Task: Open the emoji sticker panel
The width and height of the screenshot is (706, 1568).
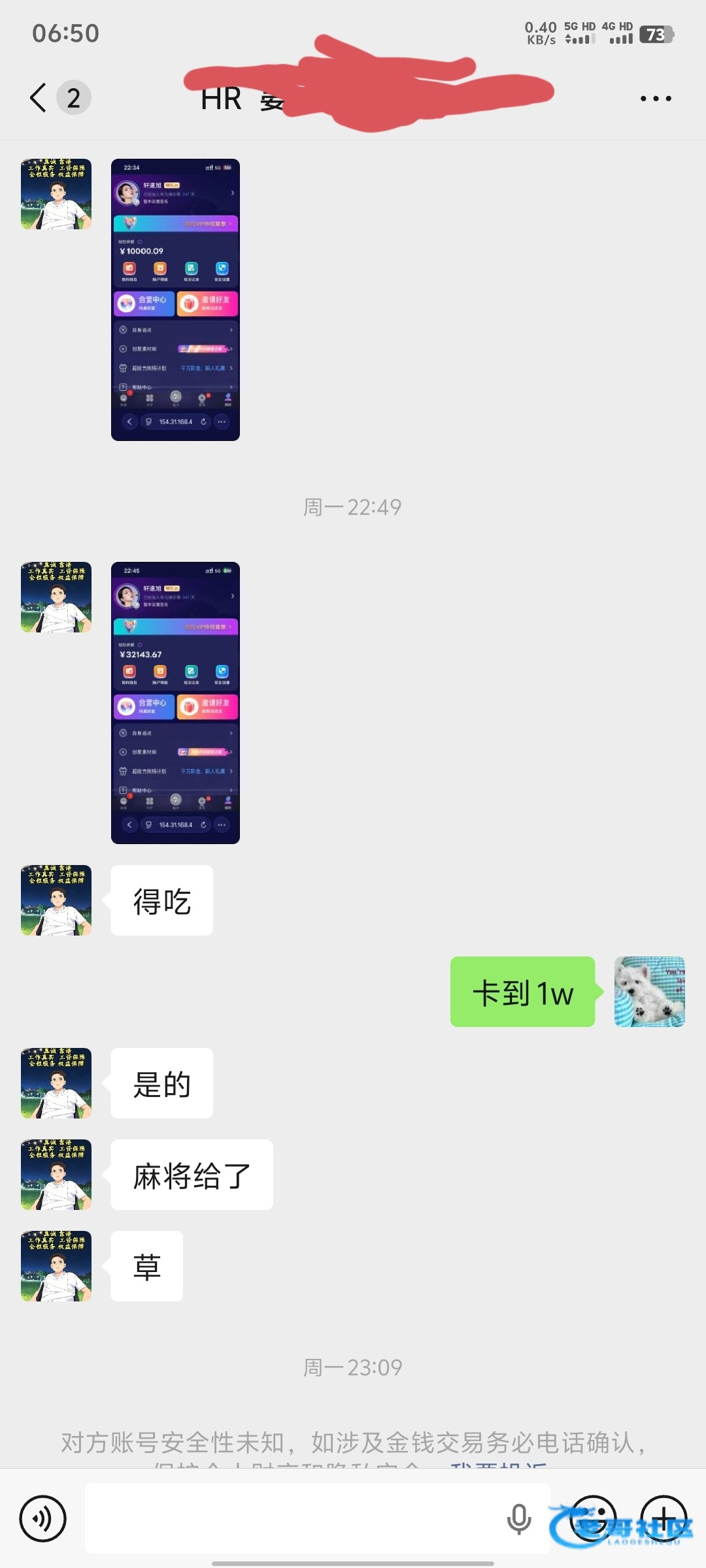Action: click(594, 1519)
